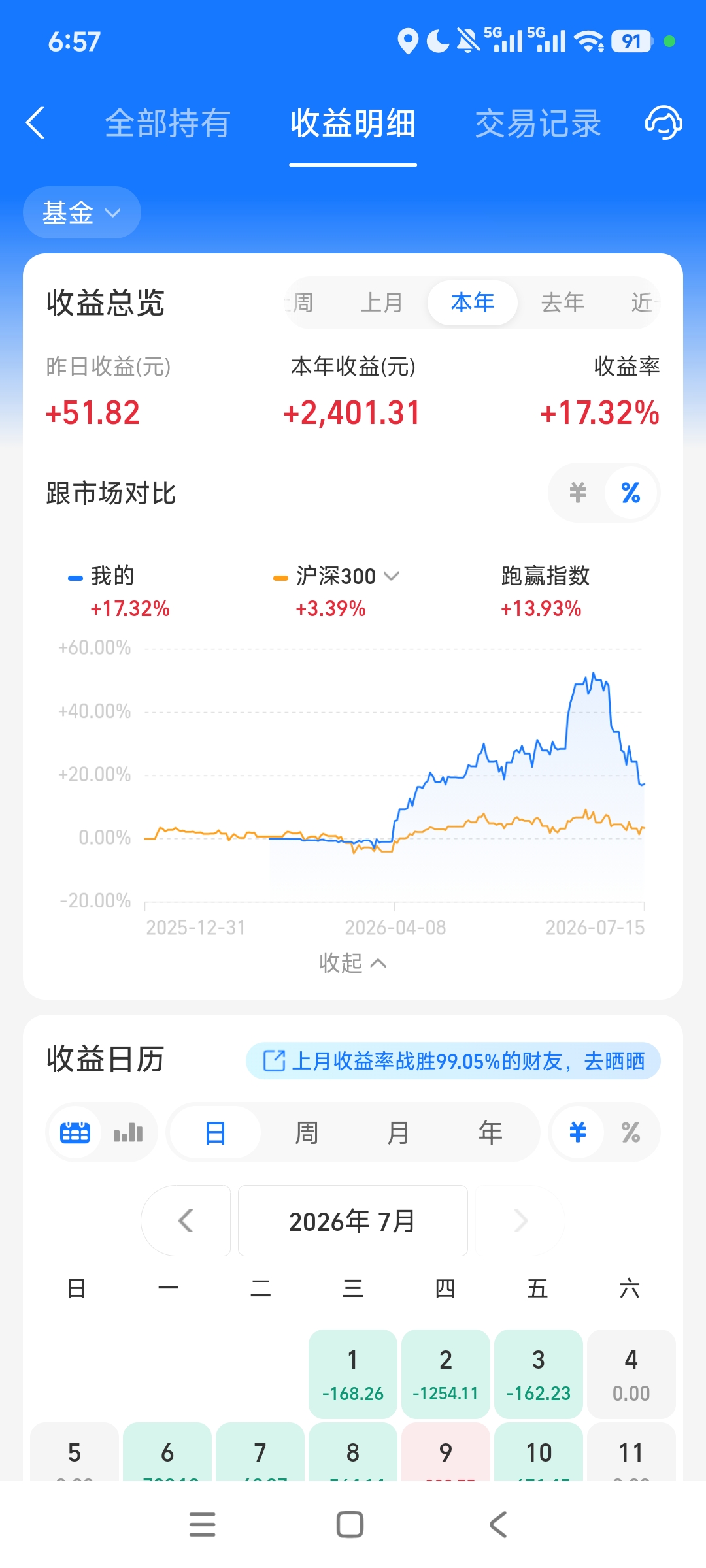Image resolution: width=706 pixels, height=1568 pixels.
Task: Switch to the 全部持有 tab
Action: (x=168, y=123)
